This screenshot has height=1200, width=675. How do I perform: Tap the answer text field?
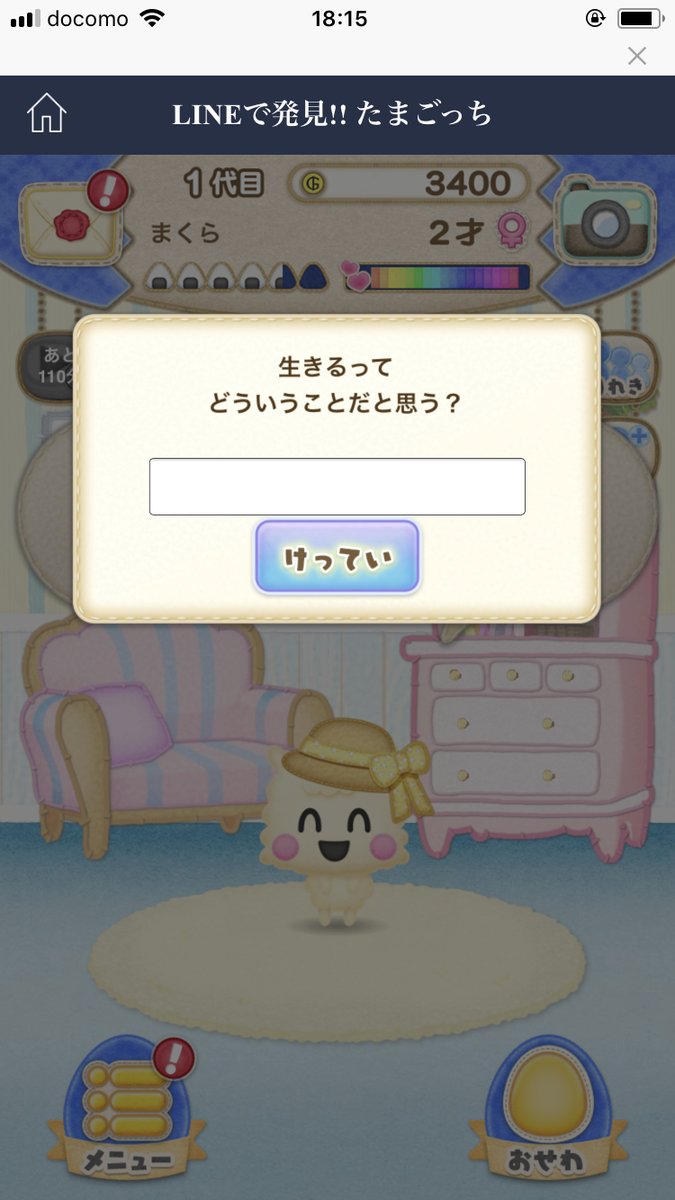[337, 487]
